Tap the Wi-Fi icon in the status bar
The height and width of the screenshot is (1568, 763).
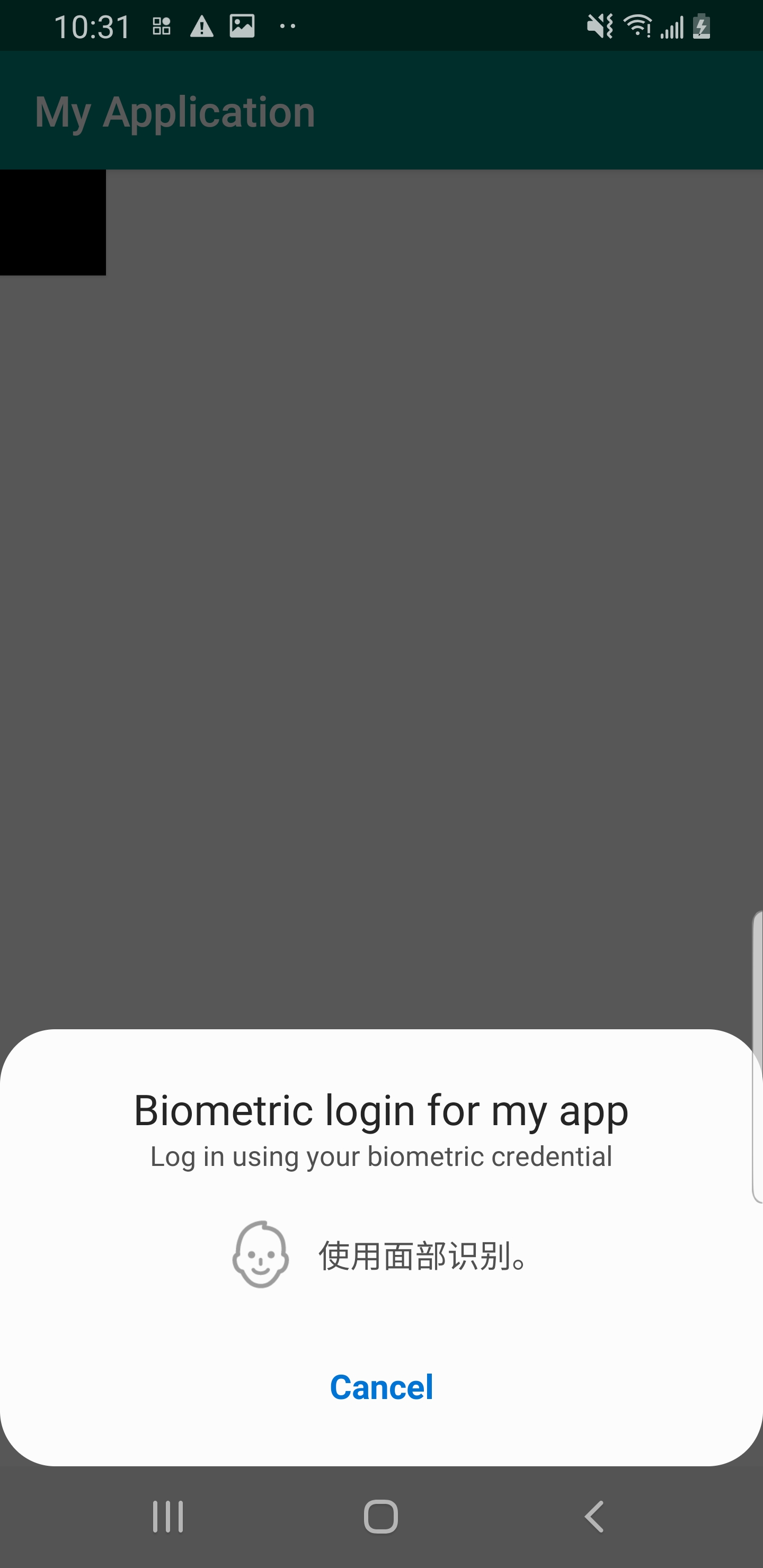click(637, 25)
